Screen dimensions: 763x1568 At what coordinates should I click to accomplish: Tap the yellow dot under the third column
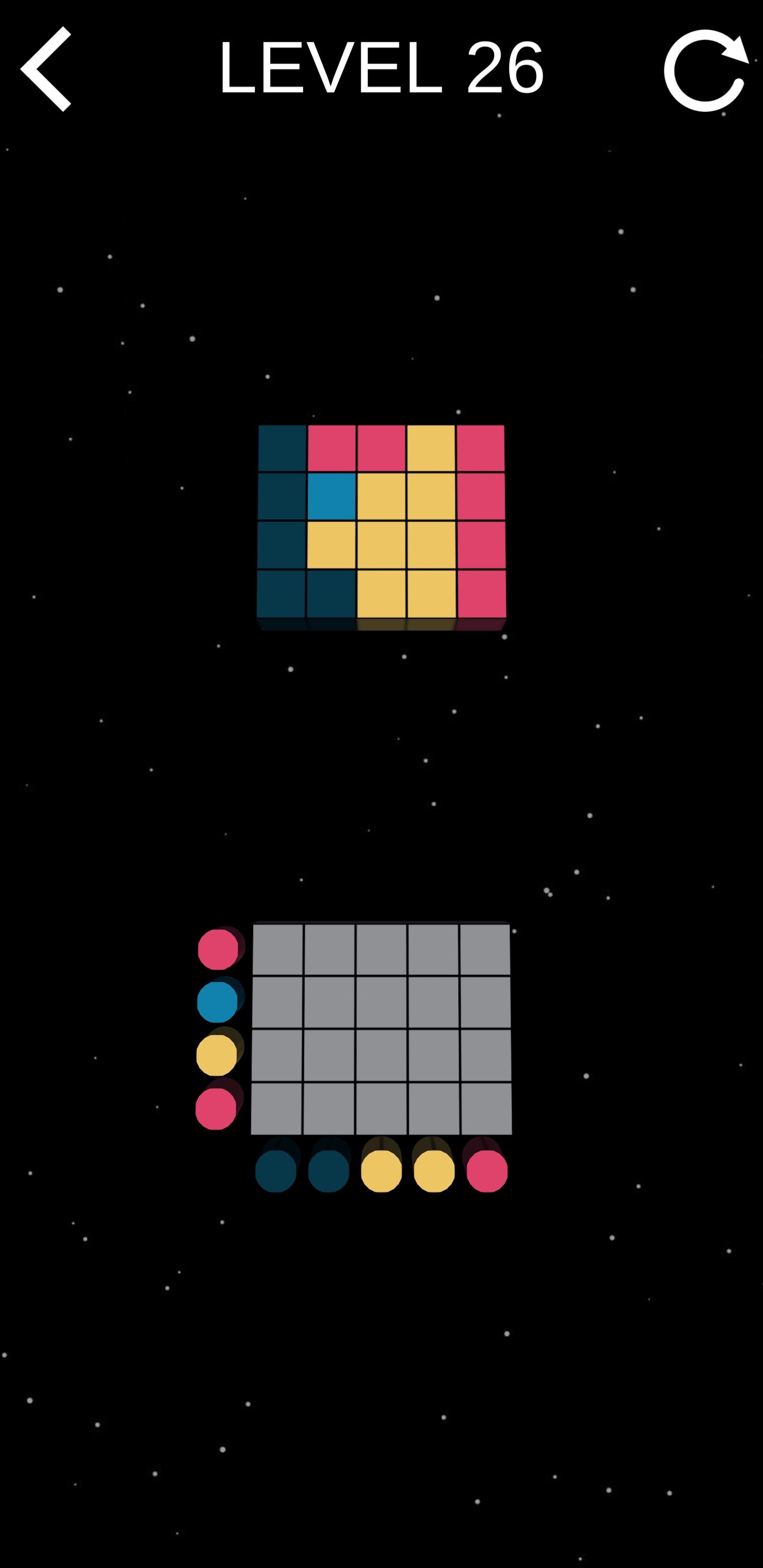[x=381, y=1171]
